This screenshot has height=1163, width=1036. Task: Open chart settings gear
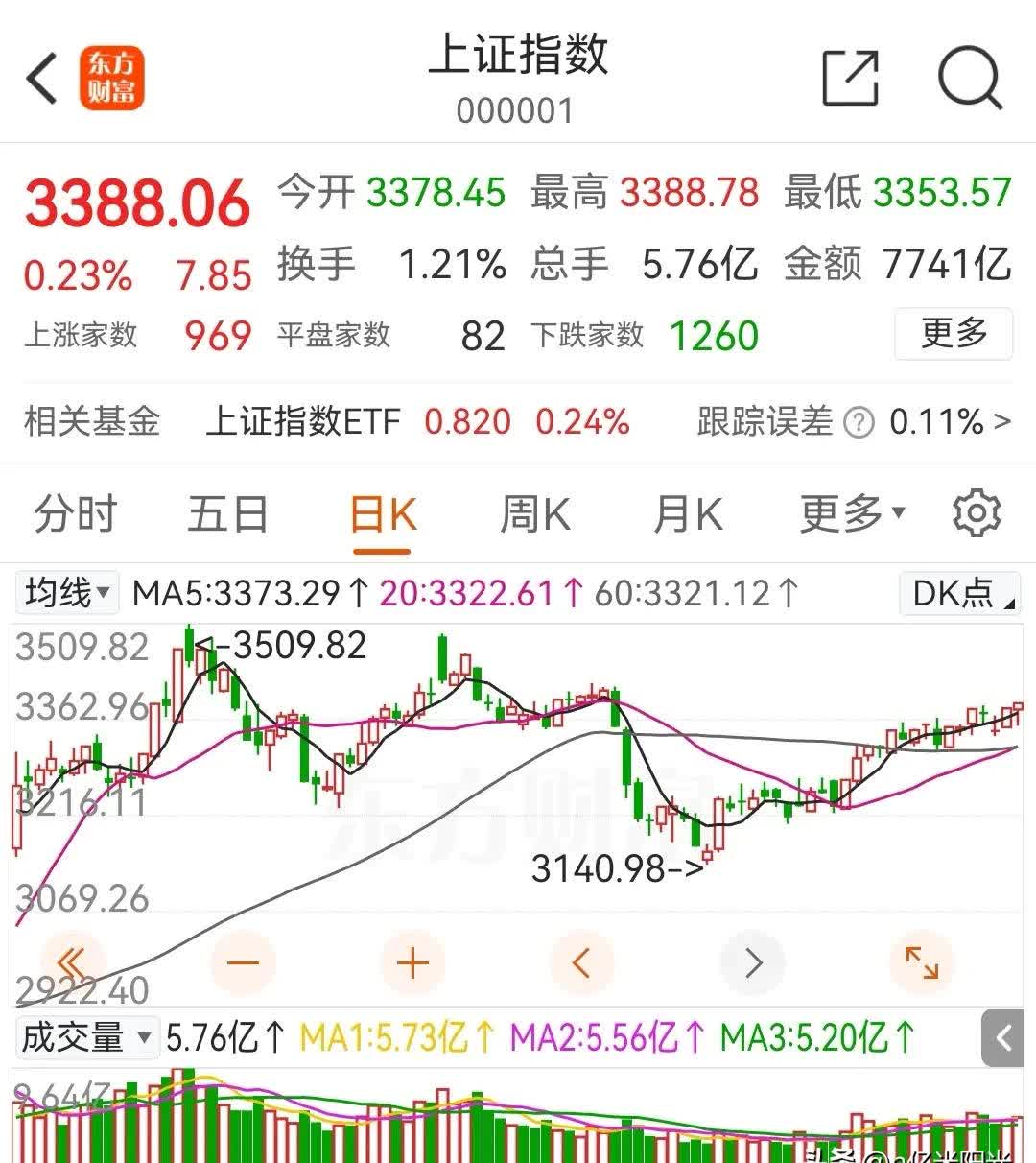[977, 514]
